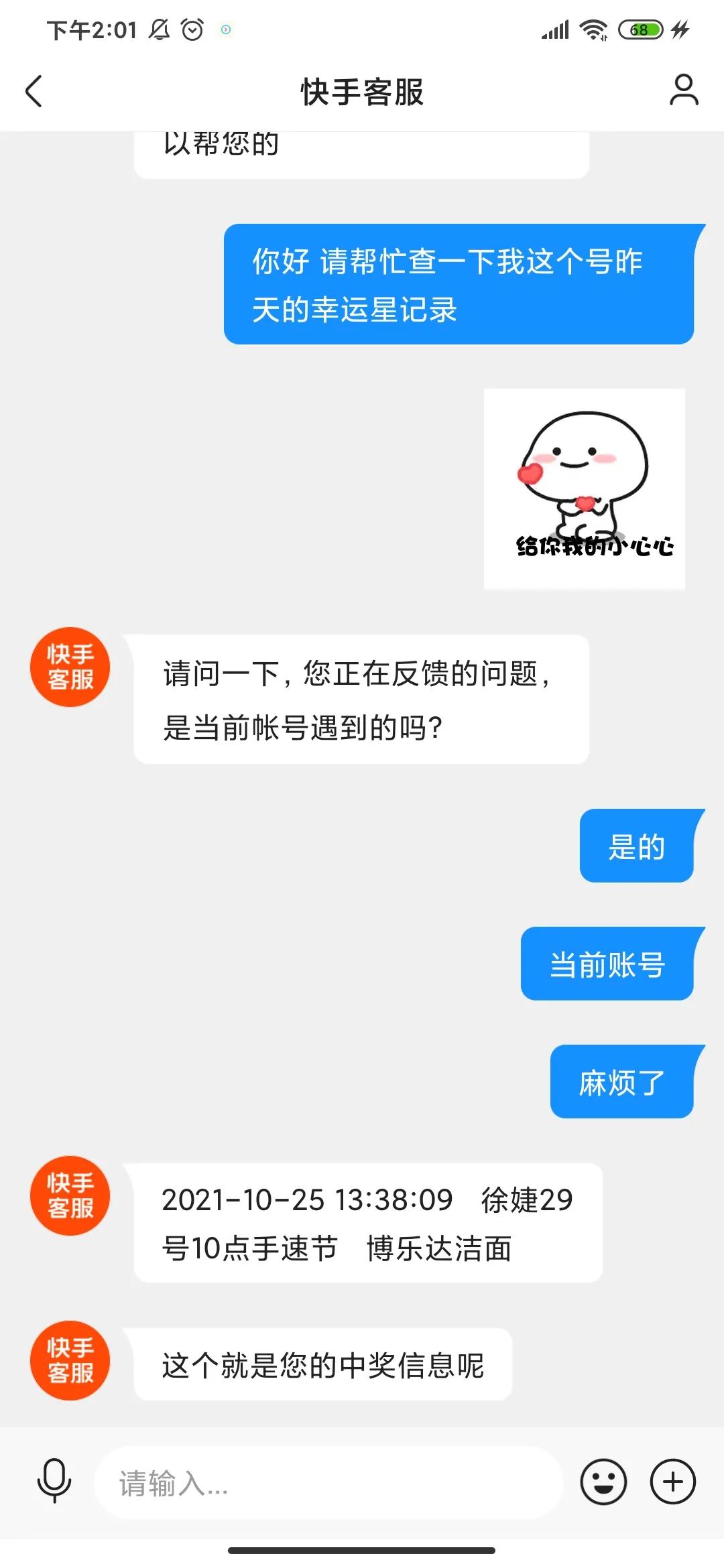Tap the 快手客服 chat title
Viewport: 724px width, 1568px height.
pos(362,92)
